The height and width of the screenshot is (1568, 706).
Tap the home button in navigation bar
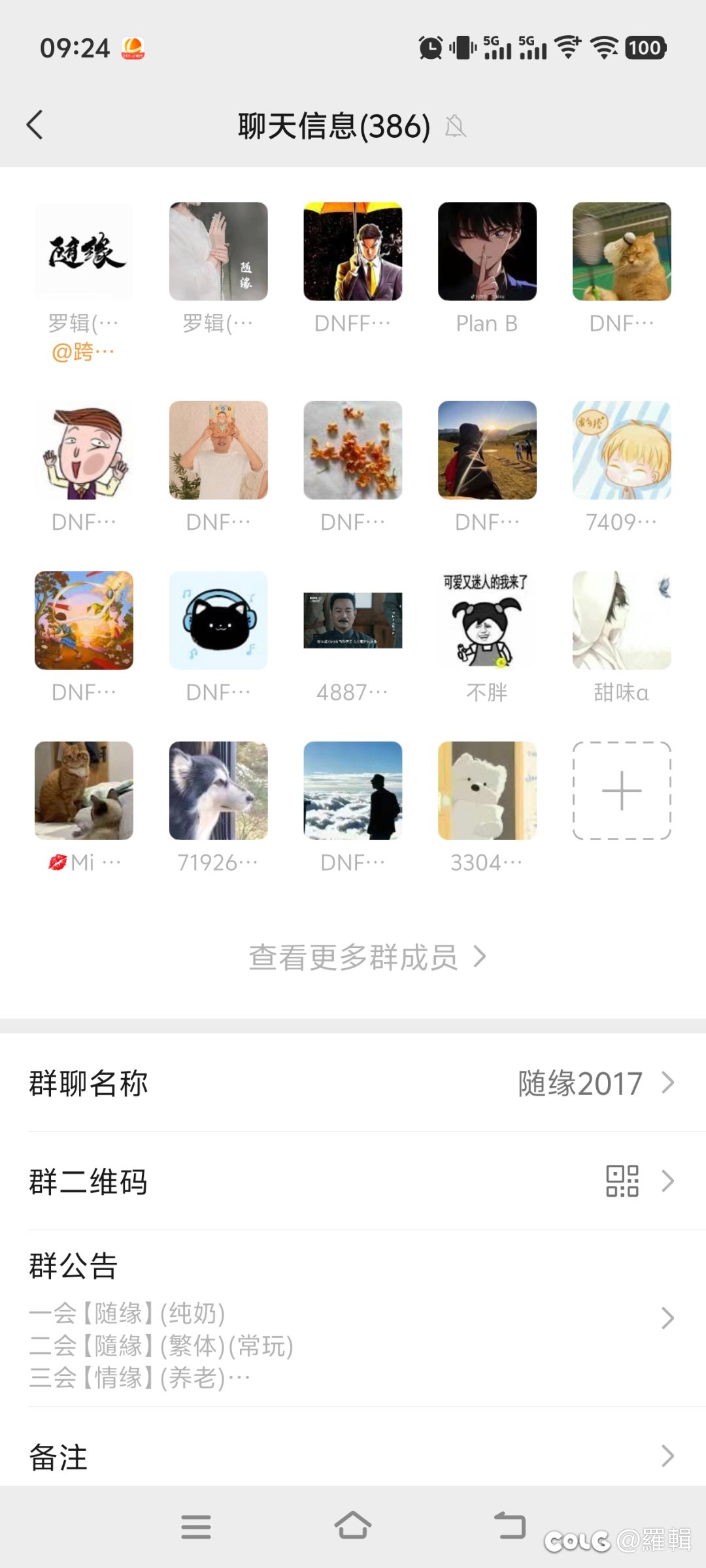(x=353, y=1527)
